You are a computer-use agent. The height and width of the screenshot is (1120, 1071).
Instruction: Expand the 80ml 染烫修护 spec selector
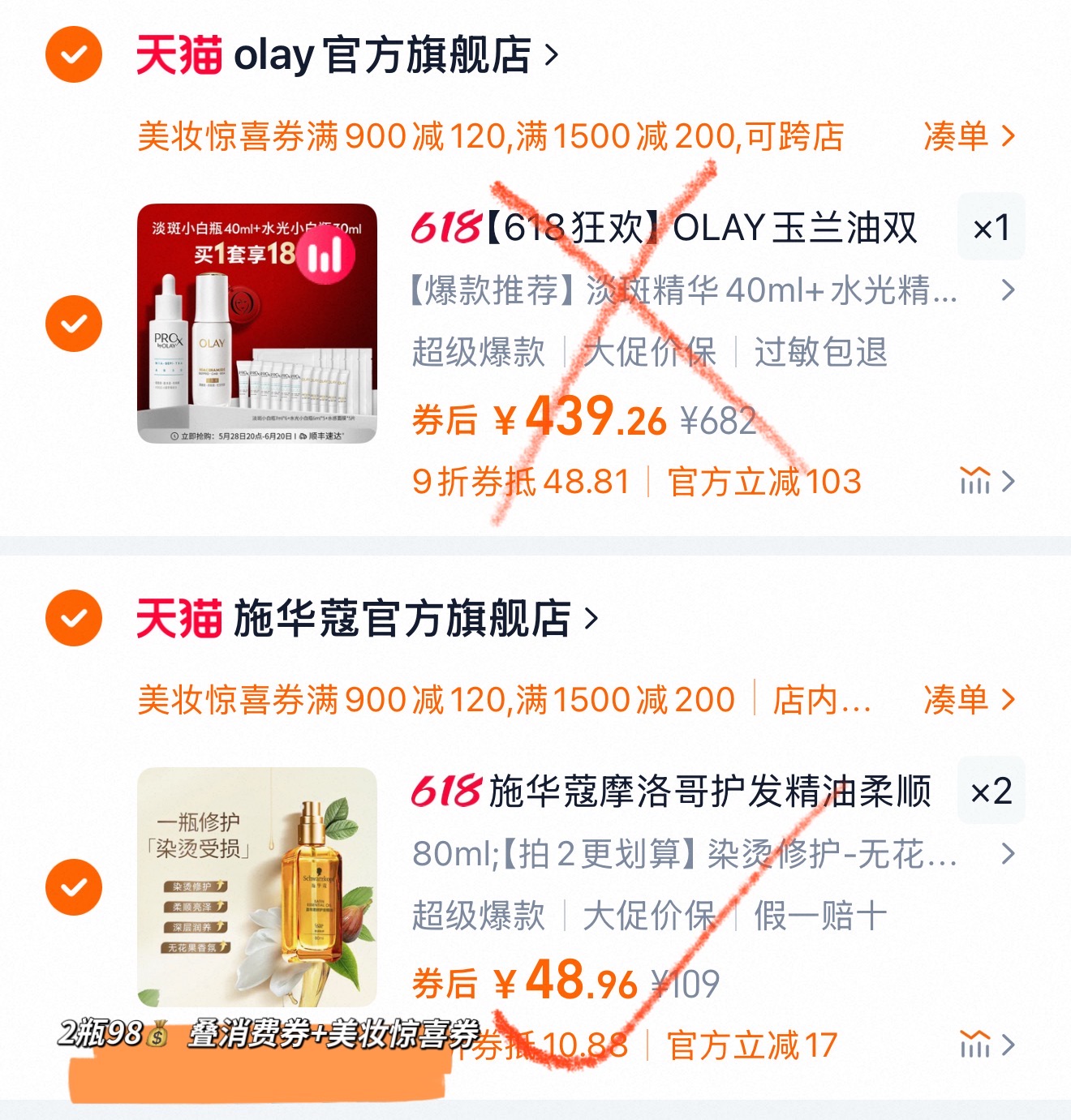1007,853
